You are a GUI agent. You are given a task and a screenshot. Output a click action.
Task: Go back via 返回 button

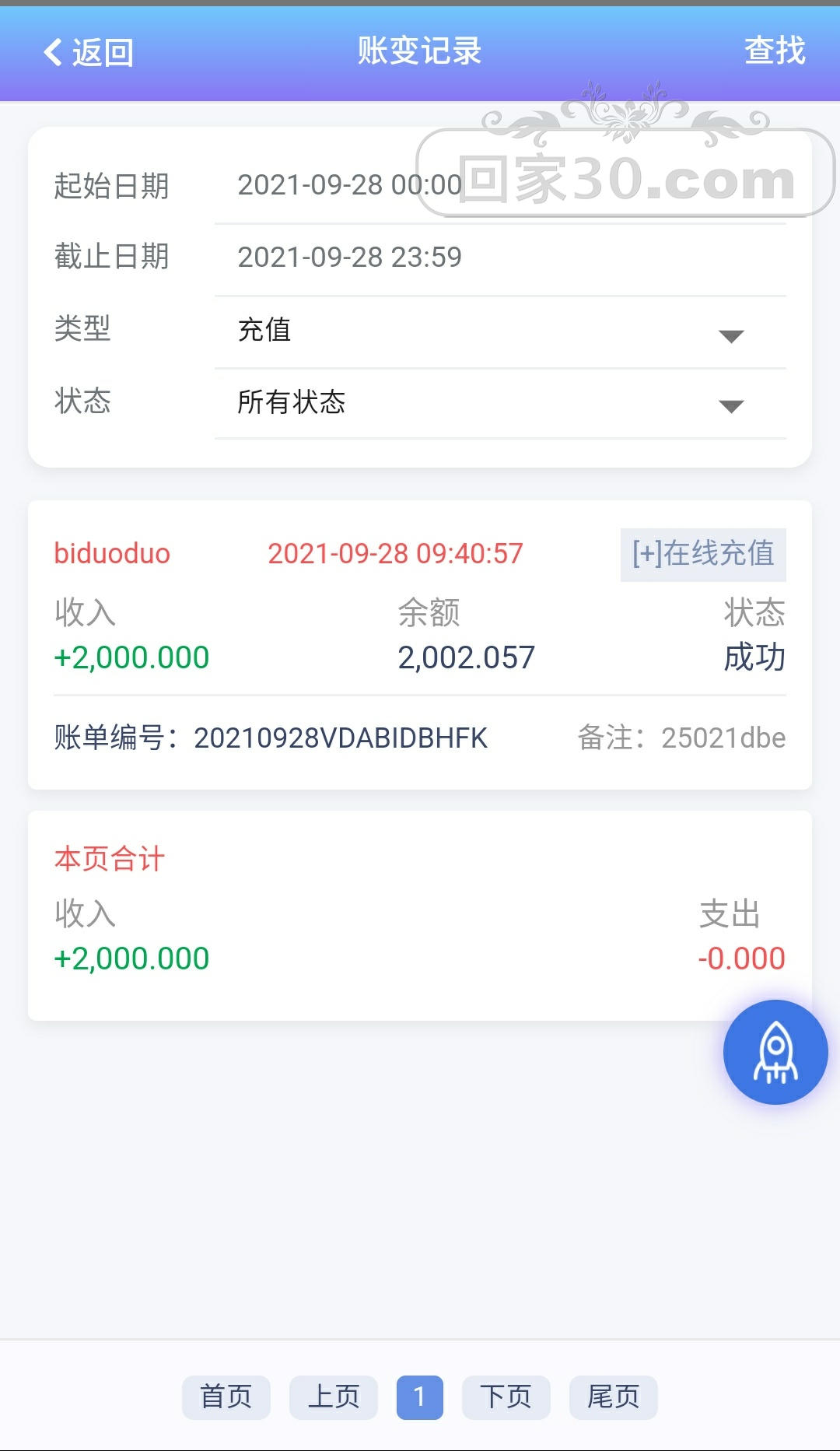pyautogui.click(x=88, y=53)
